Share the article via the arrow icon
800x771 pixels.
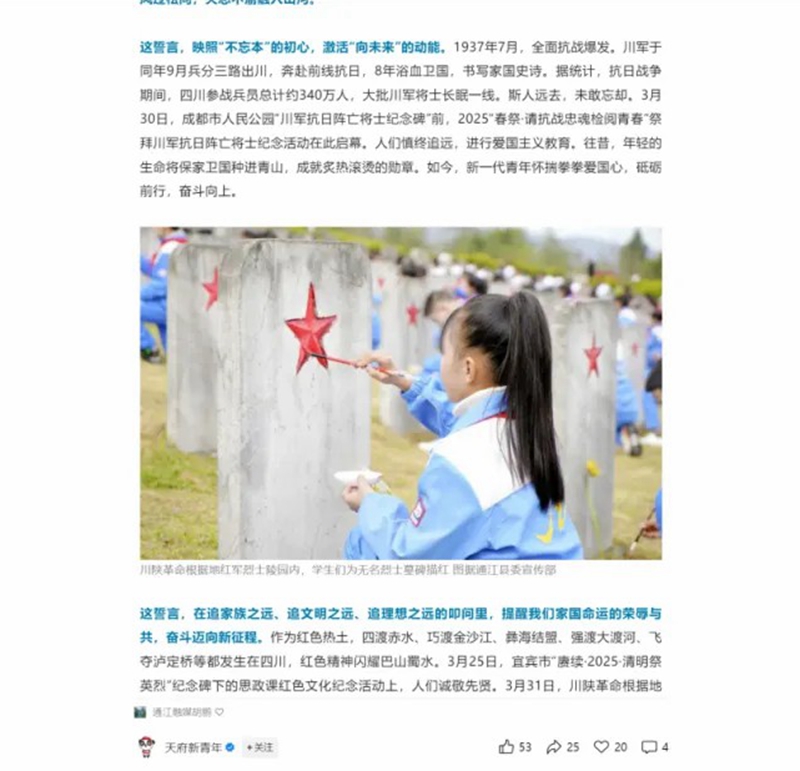pos(553,747)
